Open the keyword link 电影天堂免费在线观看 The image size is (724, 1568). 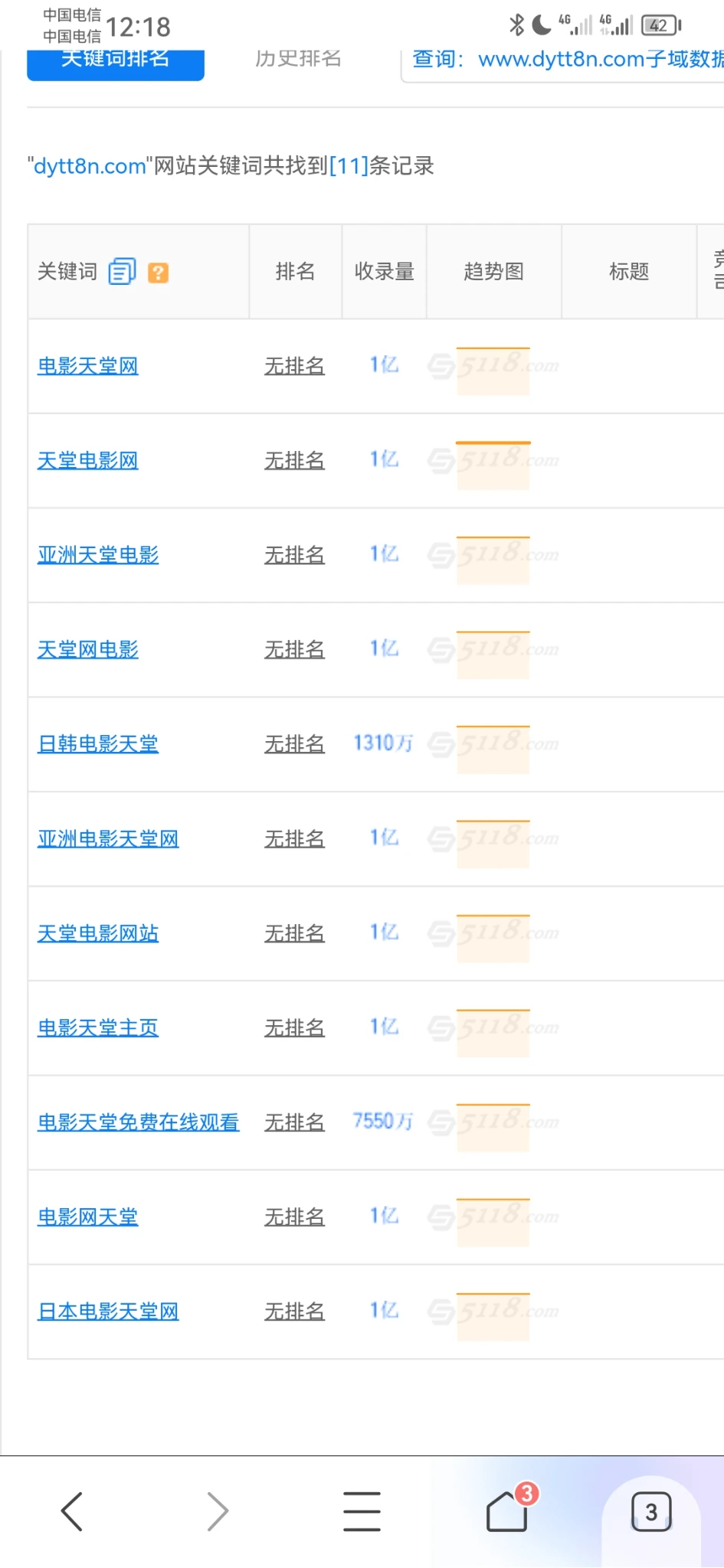tap(139, 1122)
